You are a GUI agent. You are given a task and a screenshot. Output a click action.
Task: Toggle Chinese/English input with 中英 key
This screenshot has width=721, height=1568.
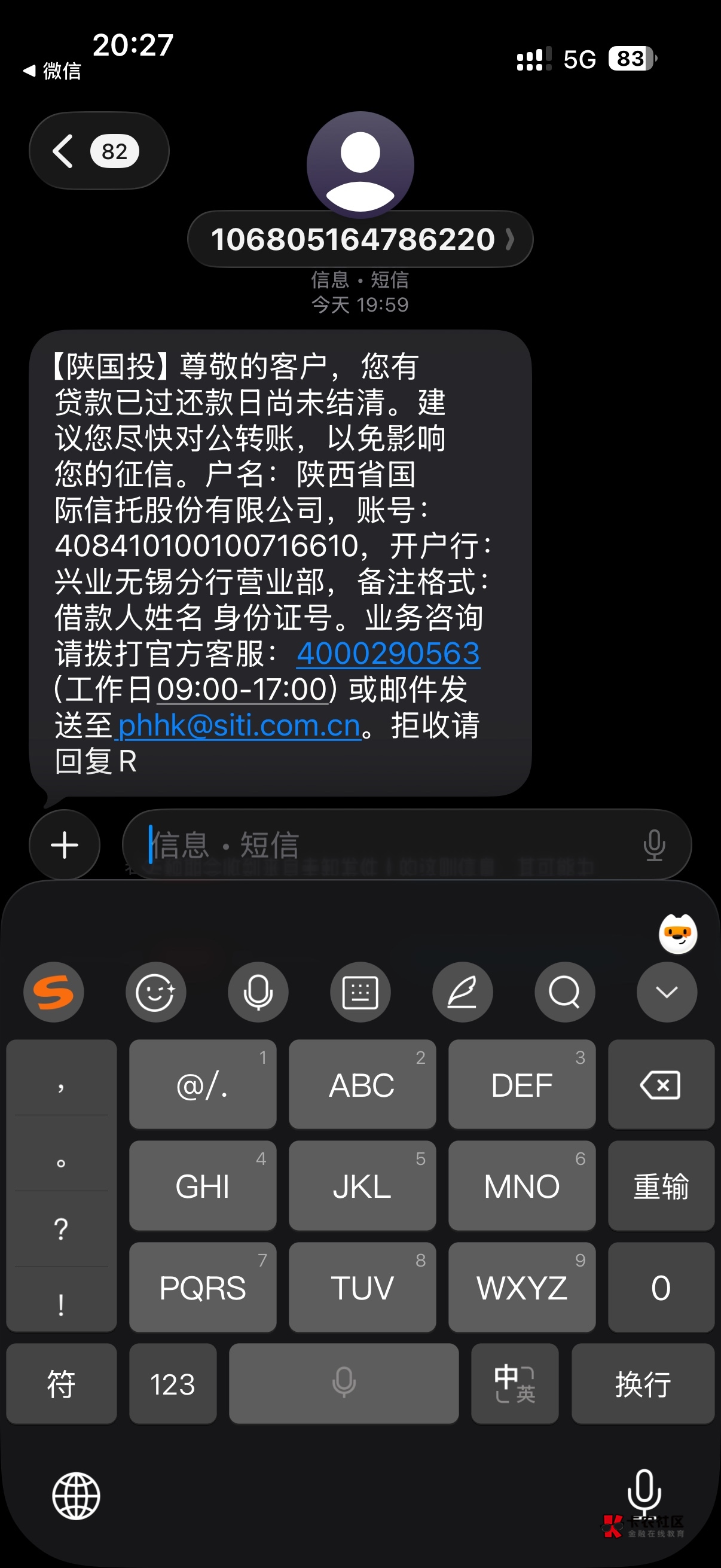(515, 1384)
